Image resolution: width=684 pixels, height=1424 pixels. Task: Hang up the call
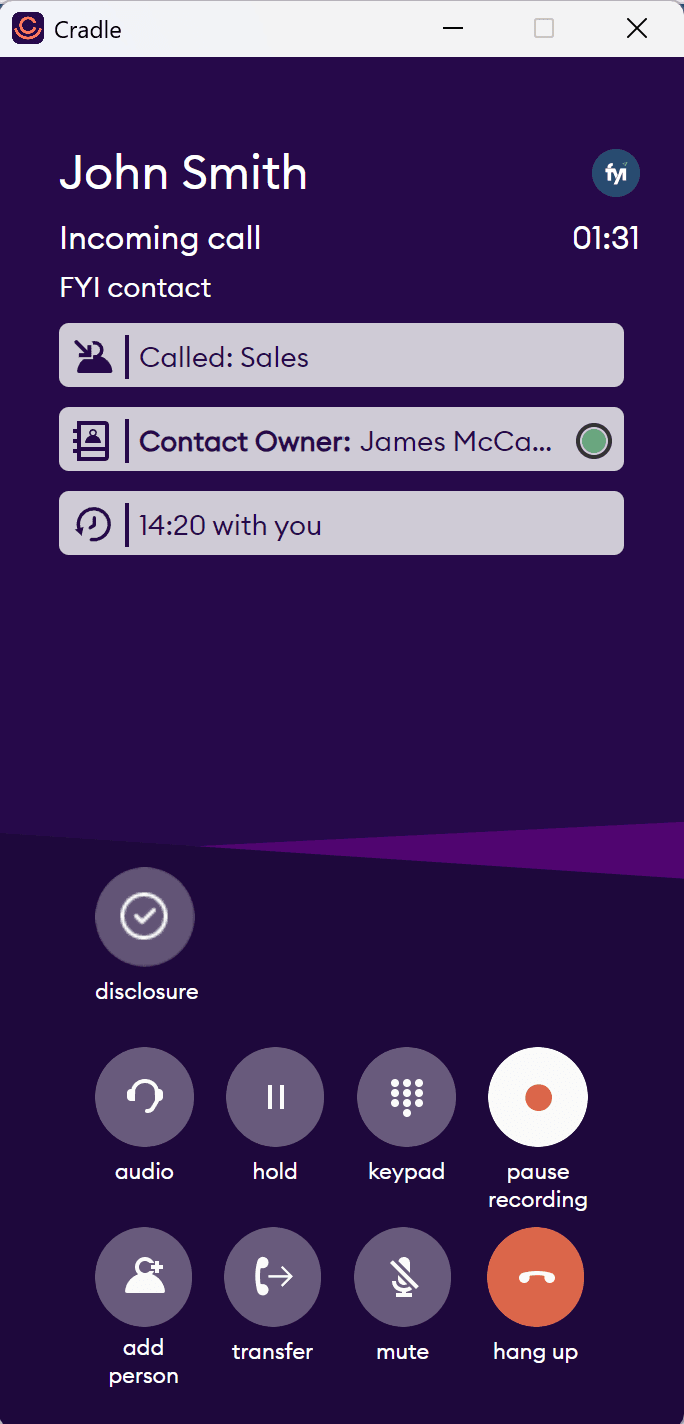pos(535,1276)
